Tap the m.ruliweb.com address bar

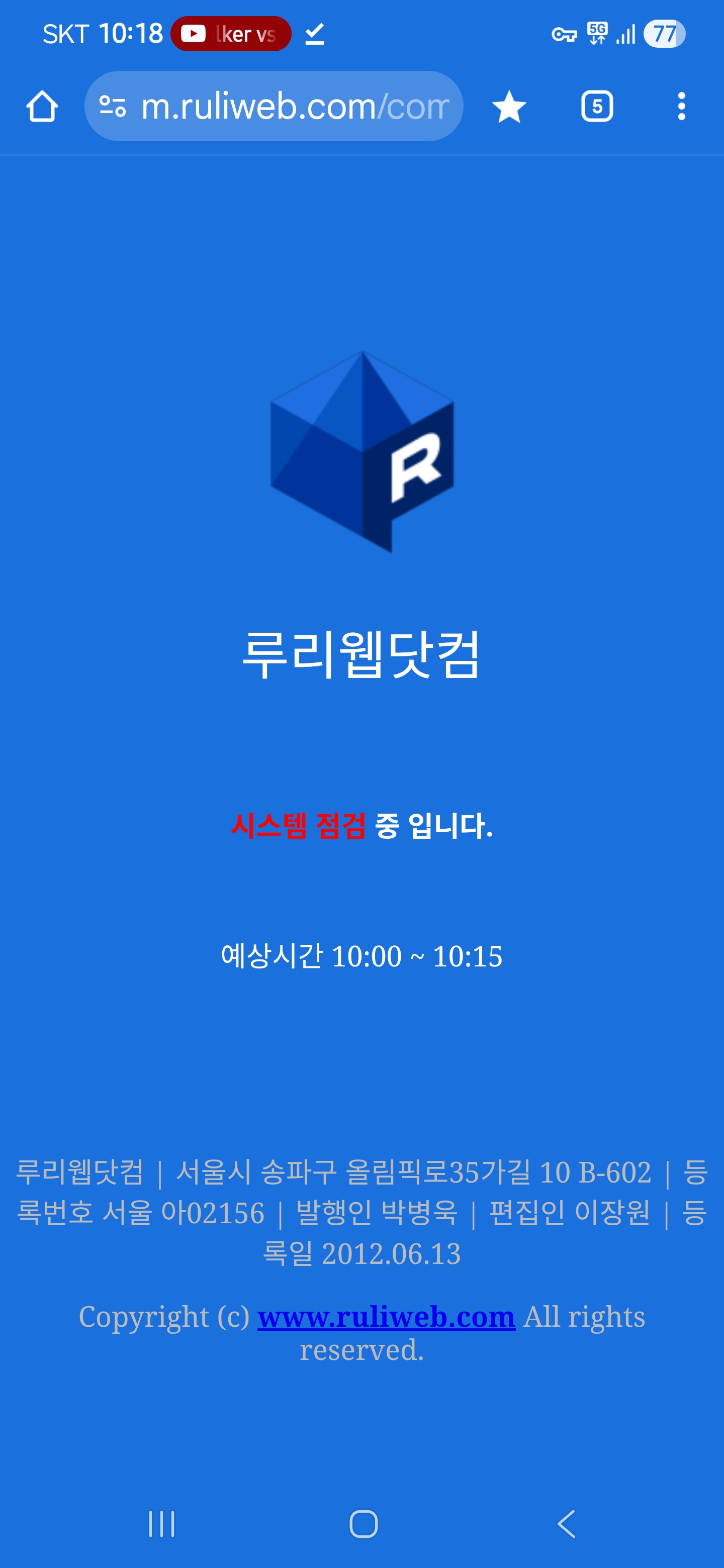click(x=295, y=107)
